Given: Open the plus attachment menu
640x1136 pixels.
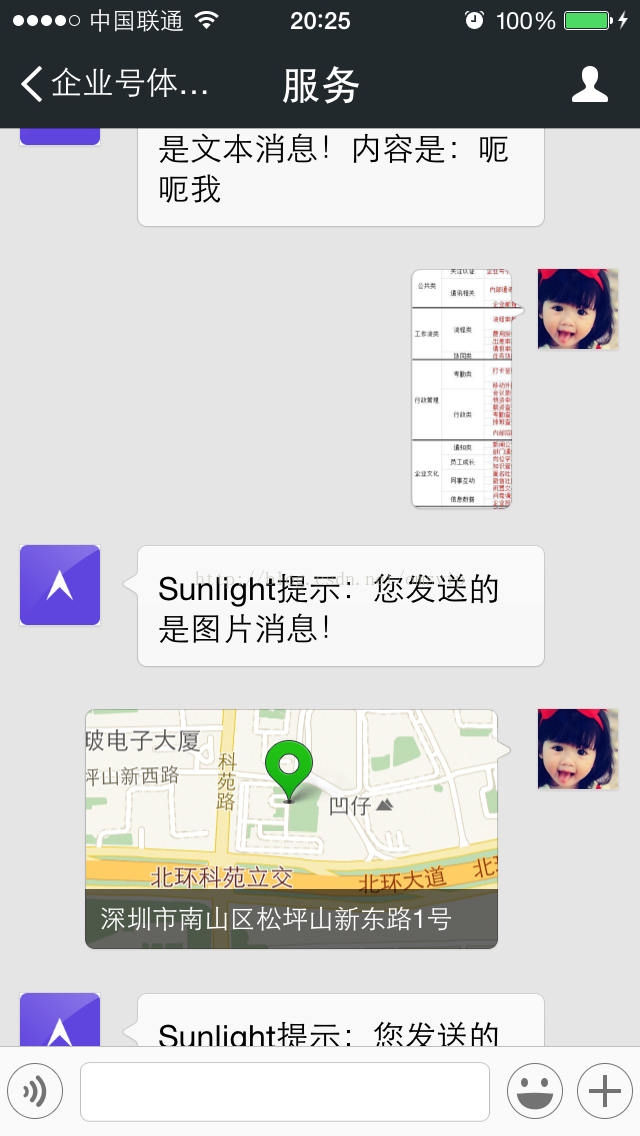Looking at the screenshot, I should [605, 1091].
